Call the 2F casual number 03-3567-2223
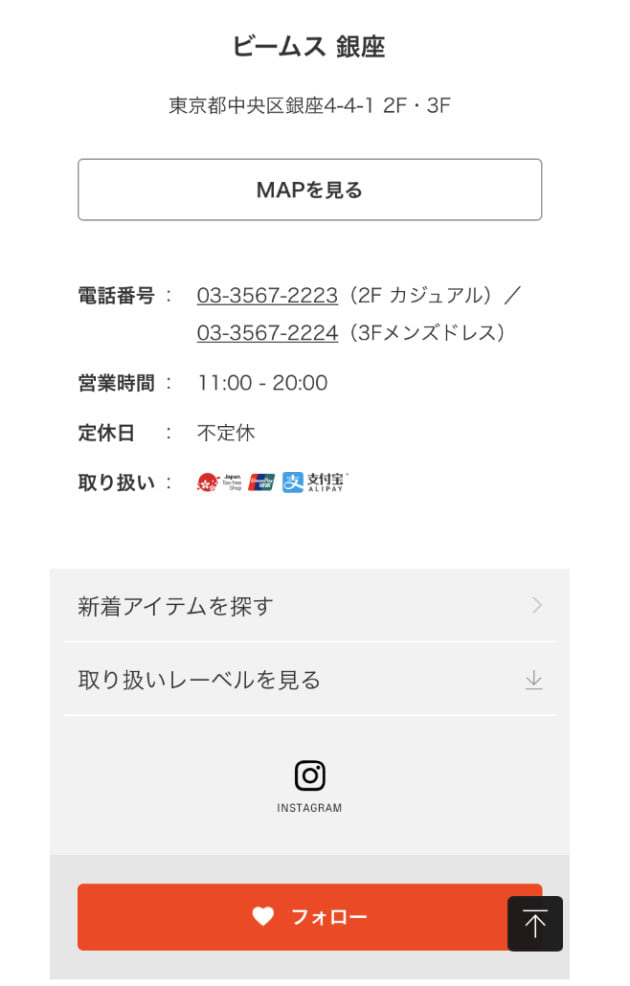 click(267, 296)
